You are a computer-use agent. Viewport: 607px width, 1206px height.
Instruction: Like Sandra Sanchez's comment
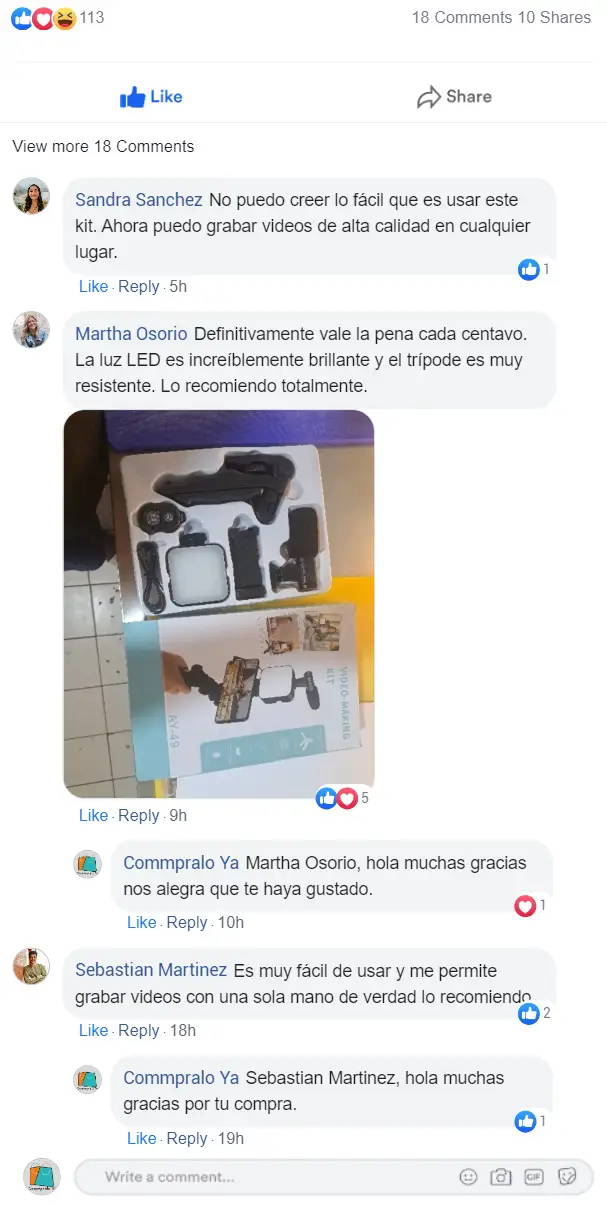[x=93, y=286]
